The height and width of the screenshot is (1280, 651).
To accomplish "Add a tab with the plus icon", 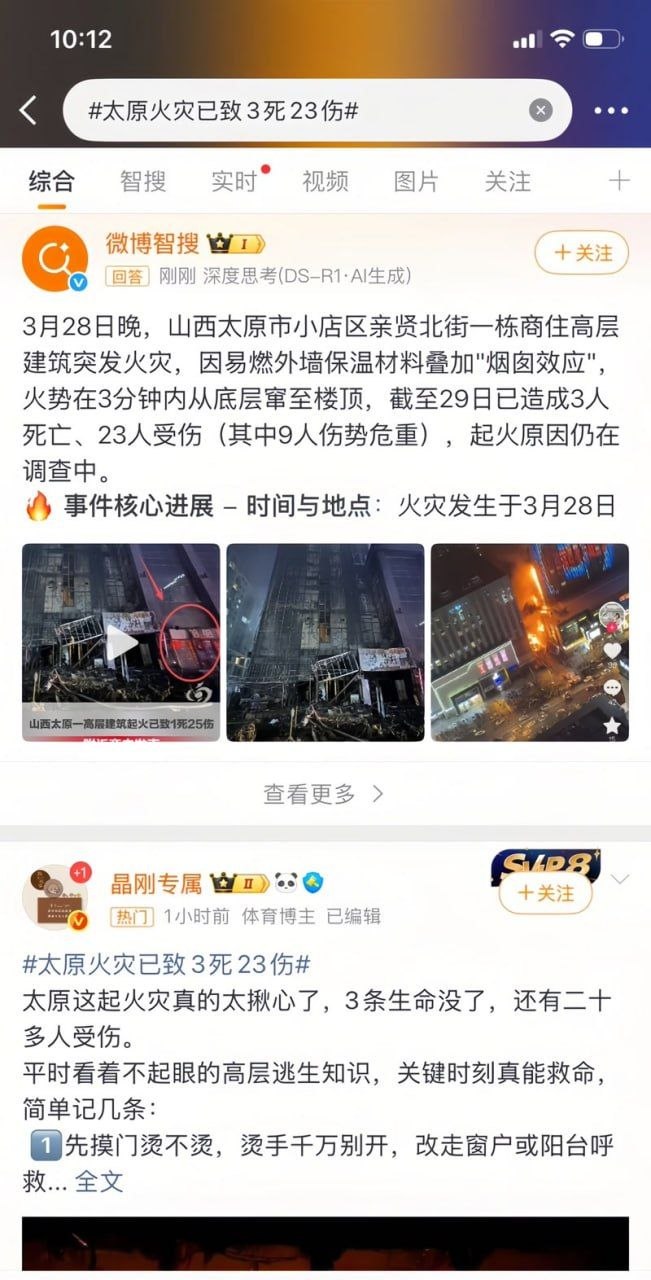I will click(620, 180).
